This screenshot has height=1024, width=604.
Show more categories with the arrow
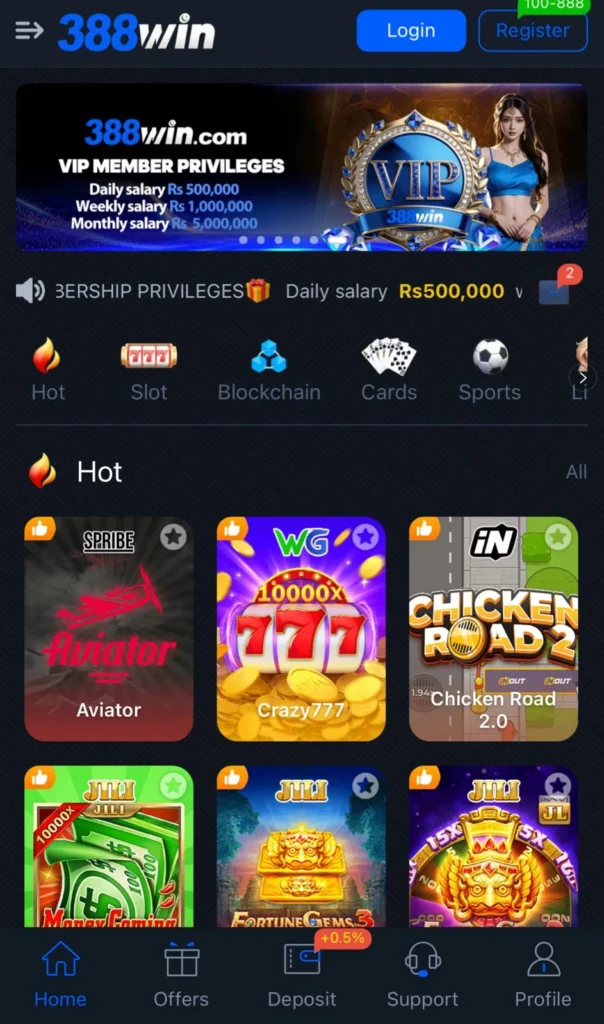582,377
